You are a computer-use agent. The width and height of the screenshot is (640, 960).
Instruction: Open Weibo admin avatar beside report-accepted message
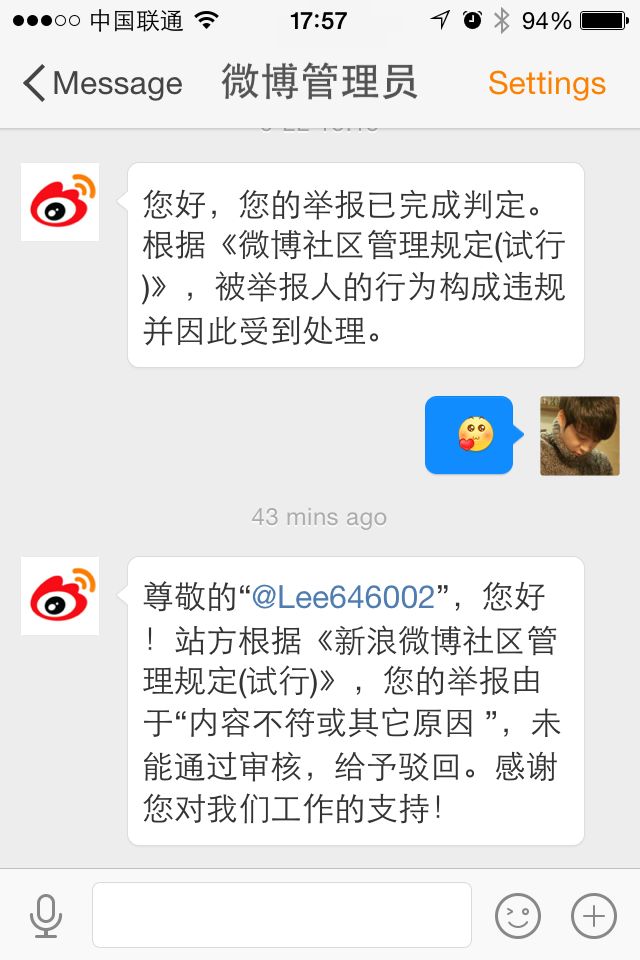point(60,202)
